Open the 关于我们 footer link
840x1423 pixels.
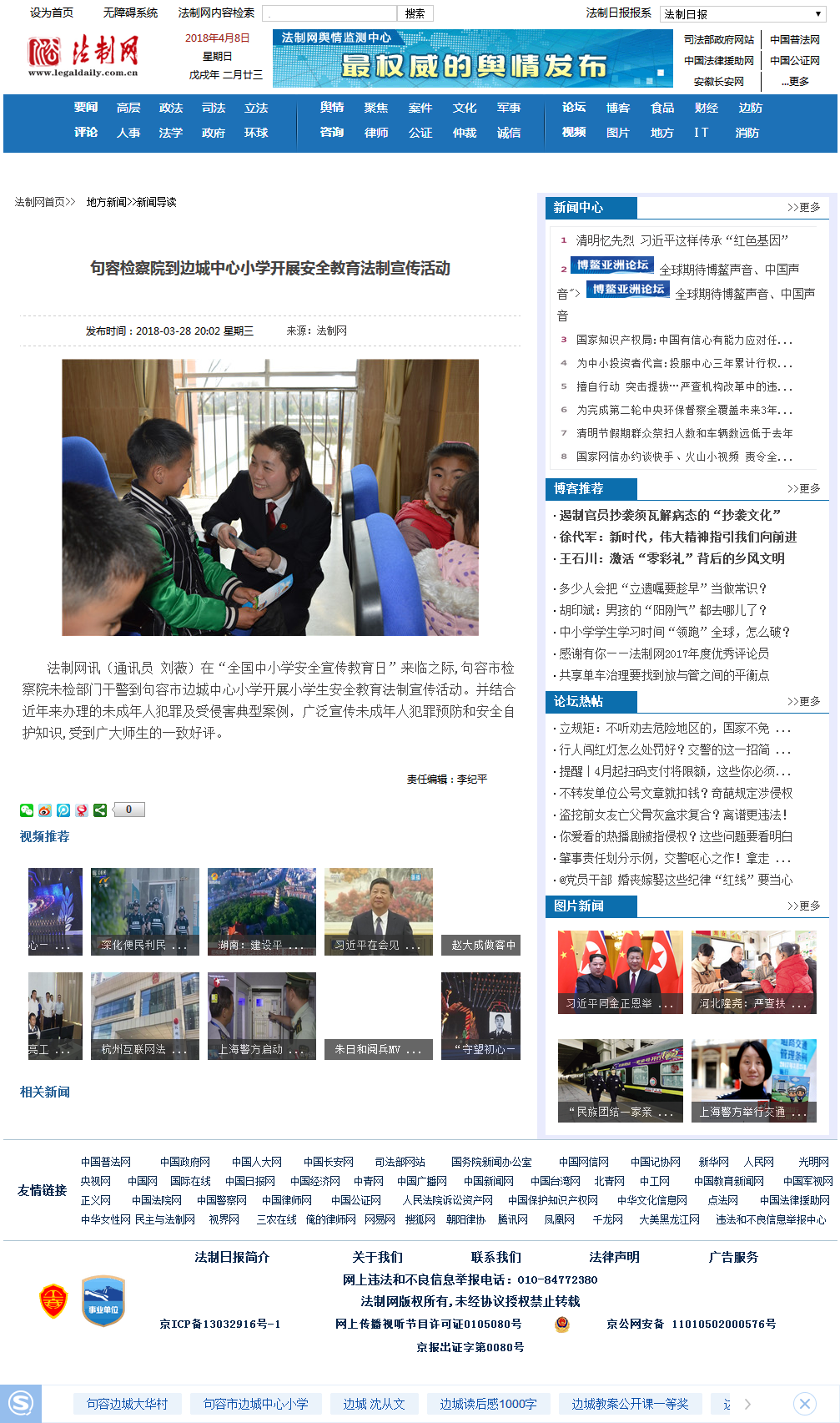click(x=377, y=1257)
